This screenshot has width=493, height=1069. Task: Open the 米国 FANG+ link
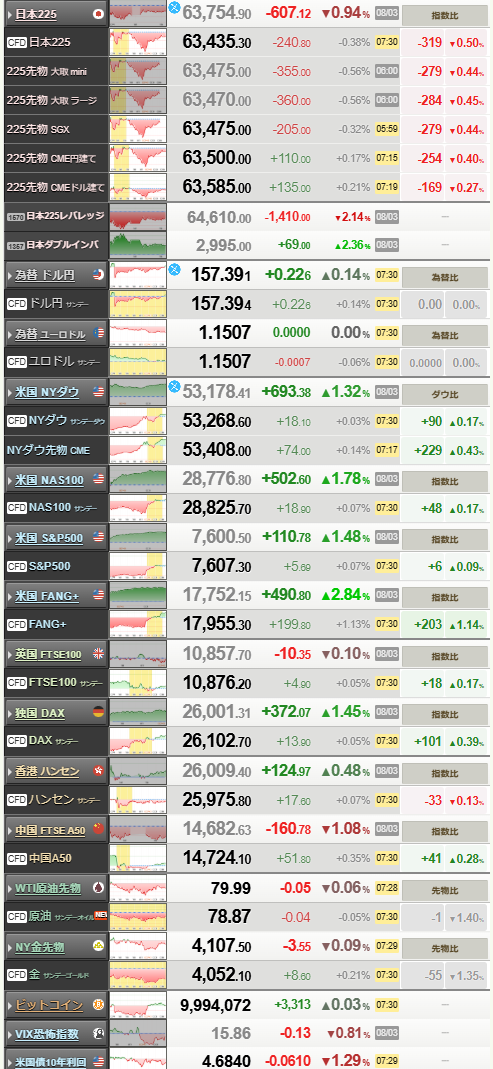tap(47, 597)
